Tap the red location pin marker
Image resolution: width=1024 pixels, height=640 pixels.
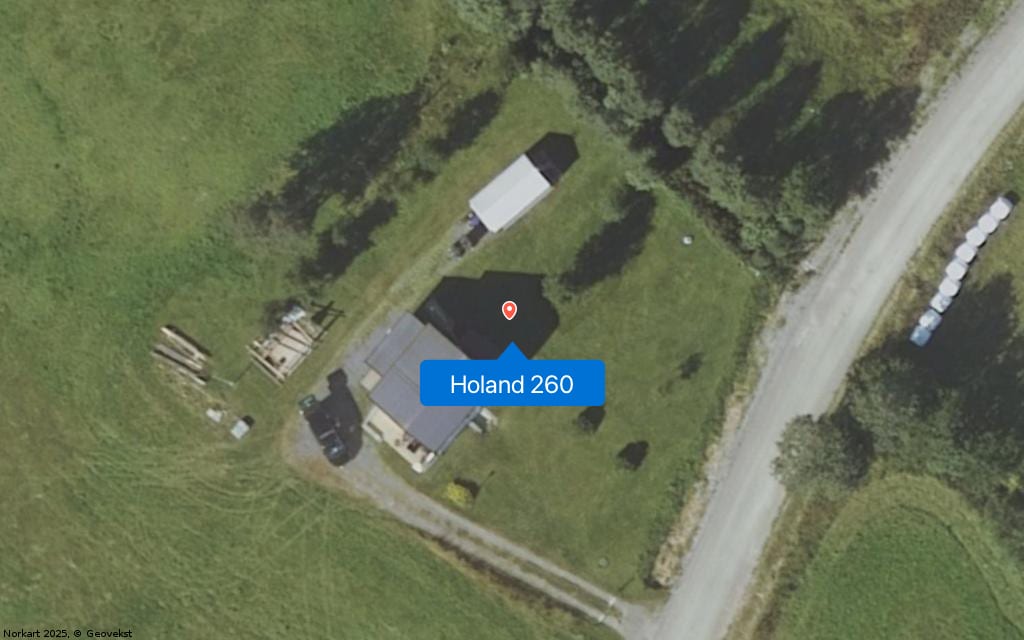pos(509,310)
